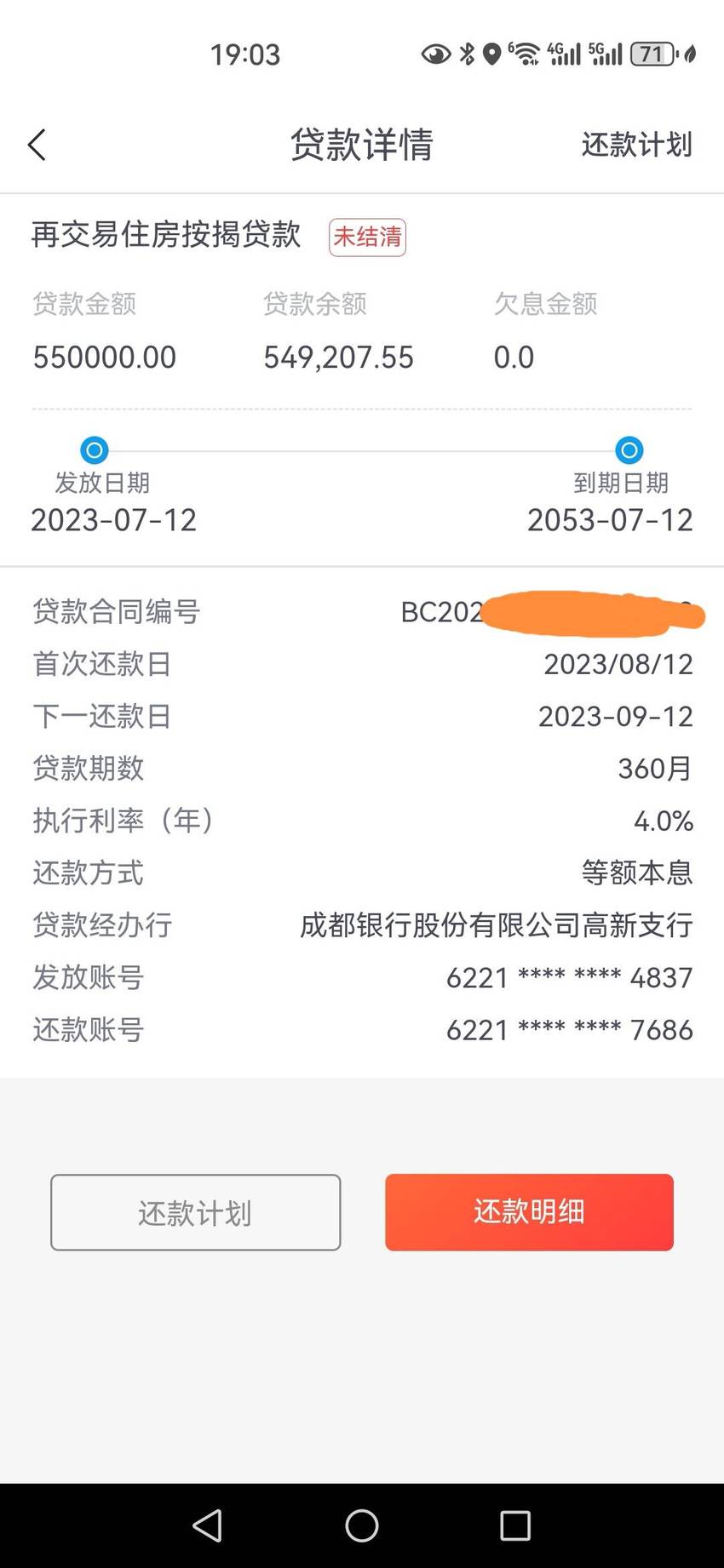This screenshot has height=1568, width=724.
Task: Open 还款计划 in the top bar
Action: (x=636, y=145)
